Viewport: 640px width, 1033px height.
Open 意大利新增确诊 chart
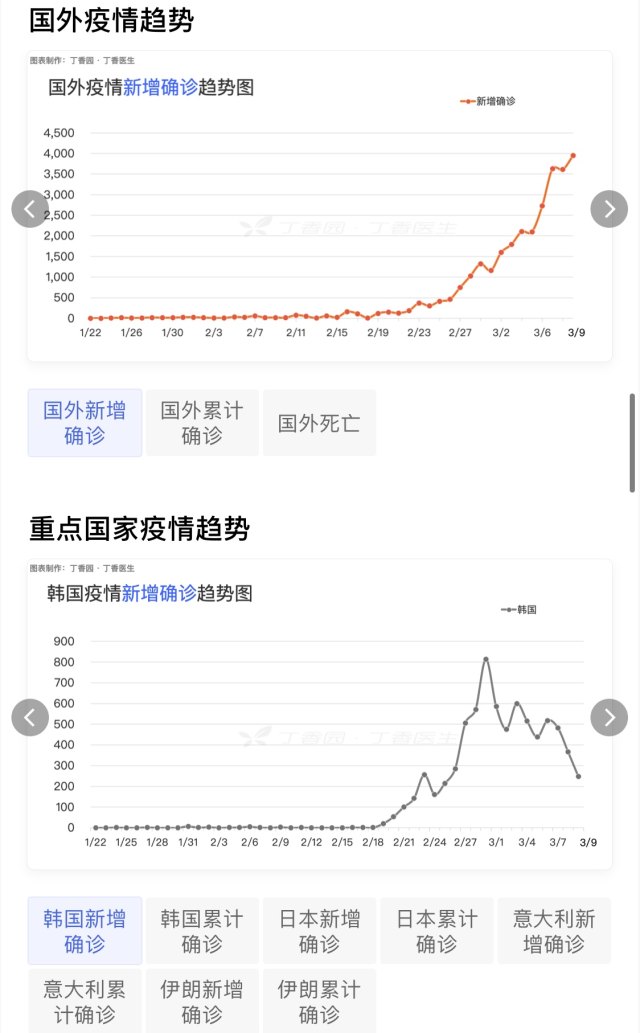(x=554, y=931)
